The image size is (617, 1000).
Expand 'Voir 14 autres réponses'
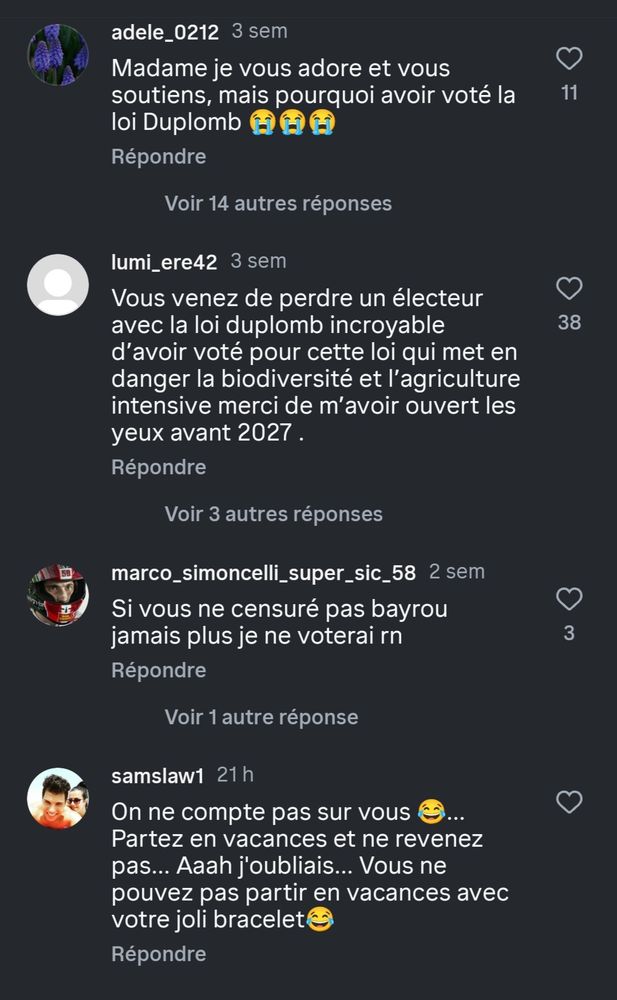278,204
